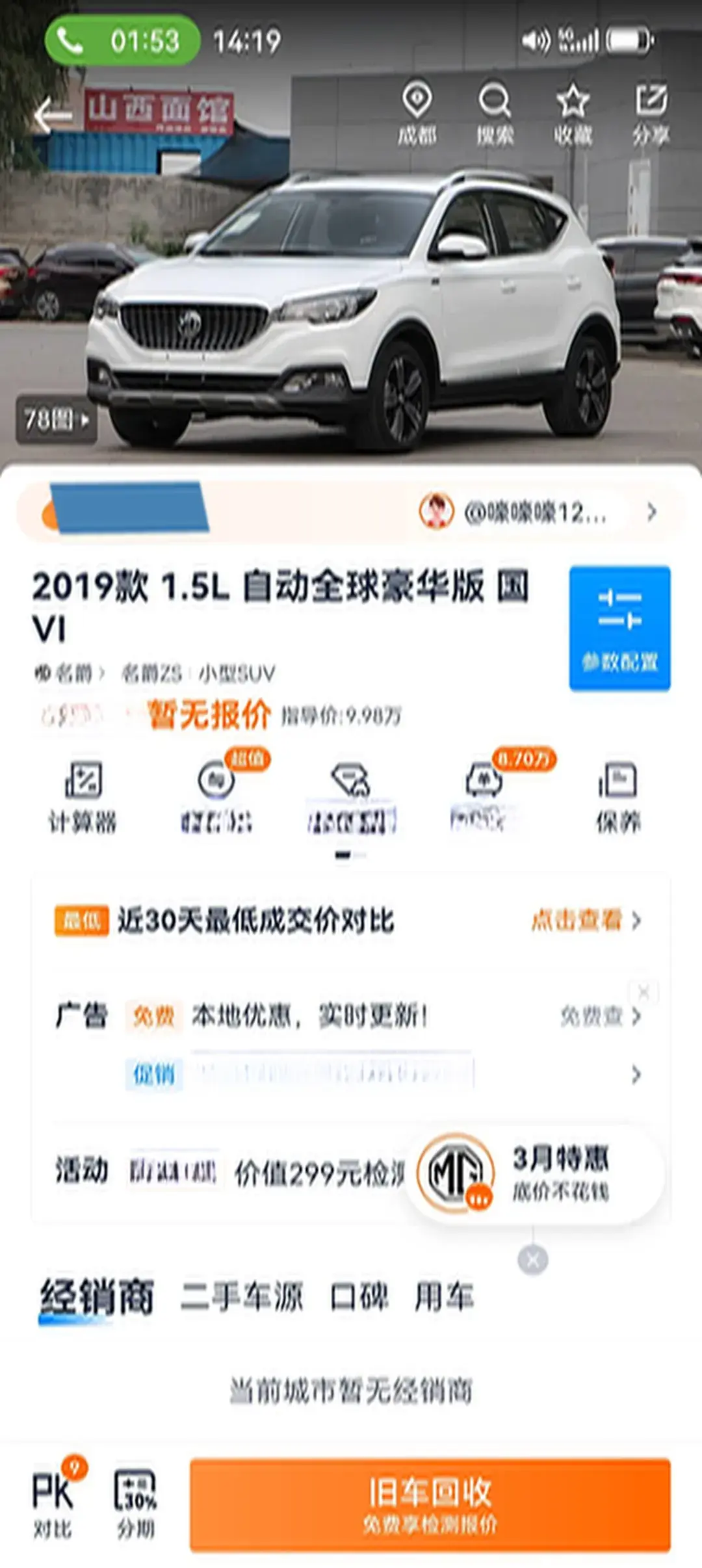Switch to 用车 tab
702x1568 pixels.
pyautogui.click(x=444, y=1296)
